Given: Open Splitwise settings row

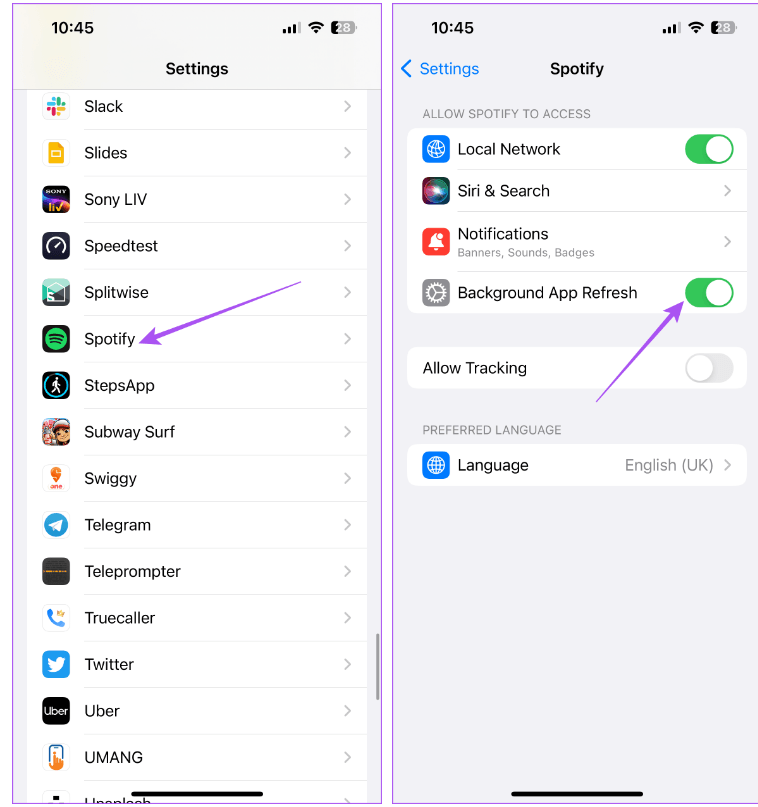Looking at the screenshot, I should (x=196, y=292).
